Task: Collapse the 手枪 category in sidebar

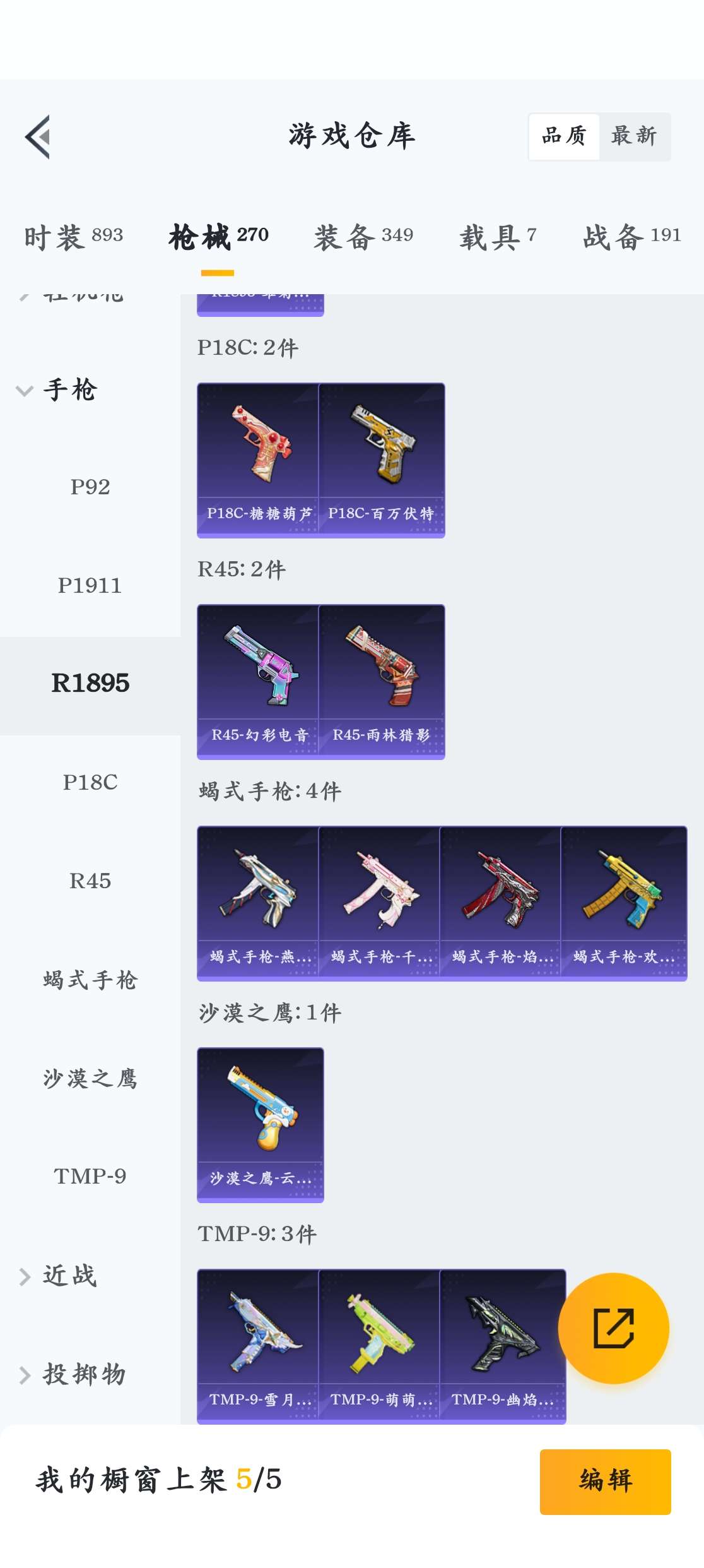Action: [x=69, y=390]
